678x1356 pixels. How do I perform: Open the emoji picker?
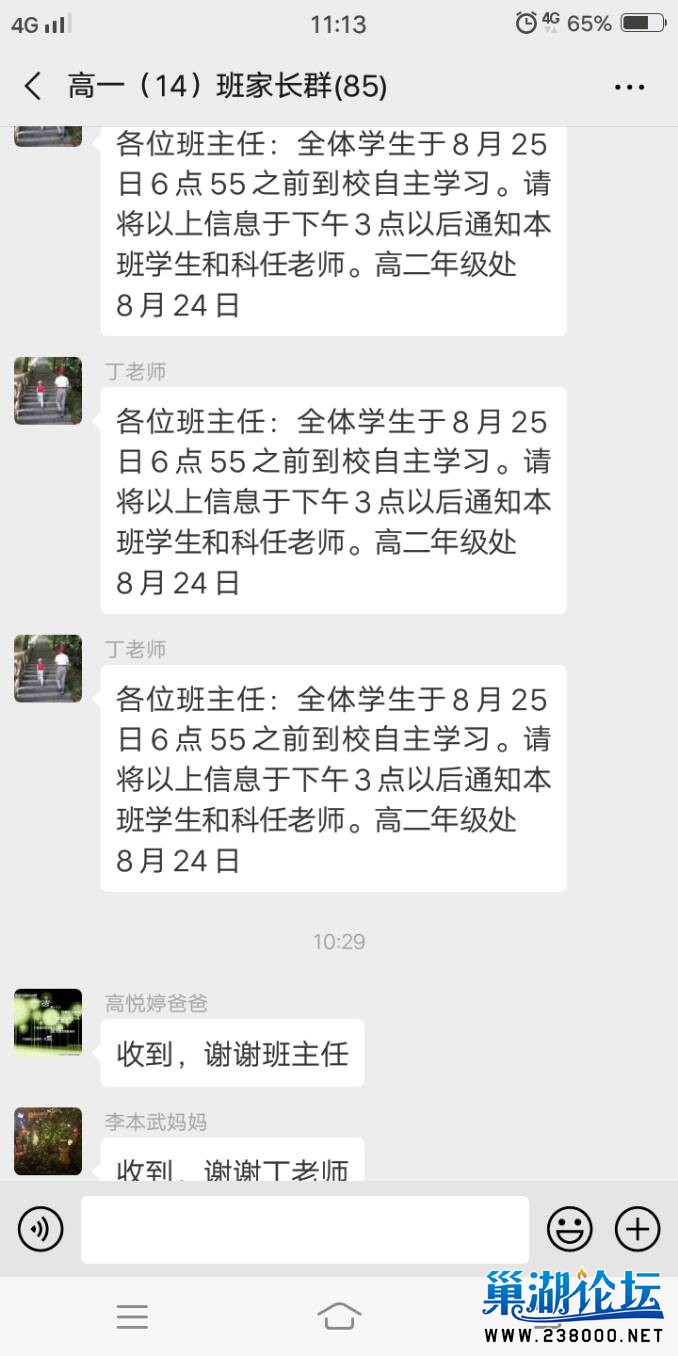(569, 1229)
